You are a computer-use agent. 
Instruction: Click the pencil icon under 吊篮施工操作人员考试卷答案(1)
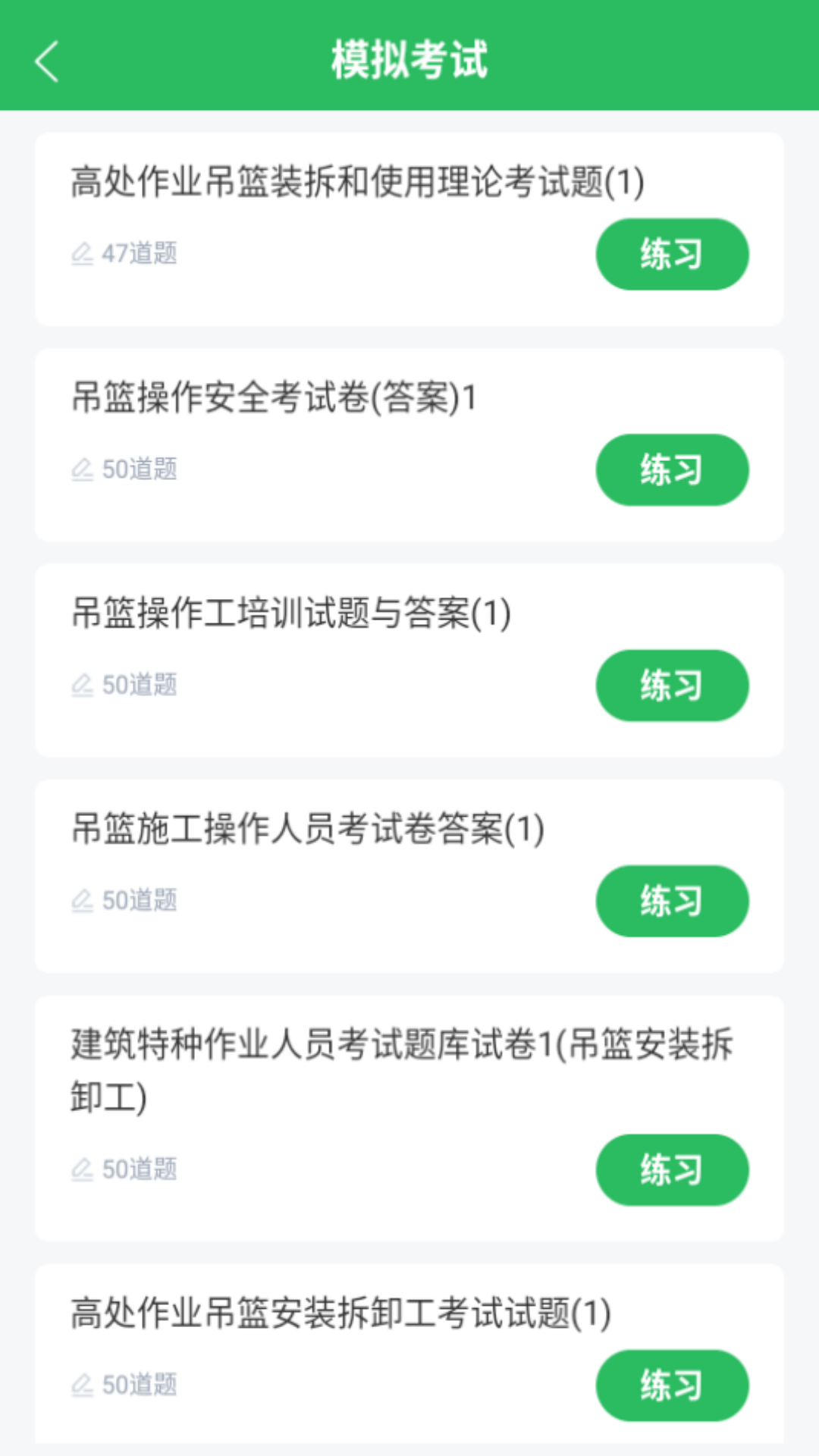(83, 901)
